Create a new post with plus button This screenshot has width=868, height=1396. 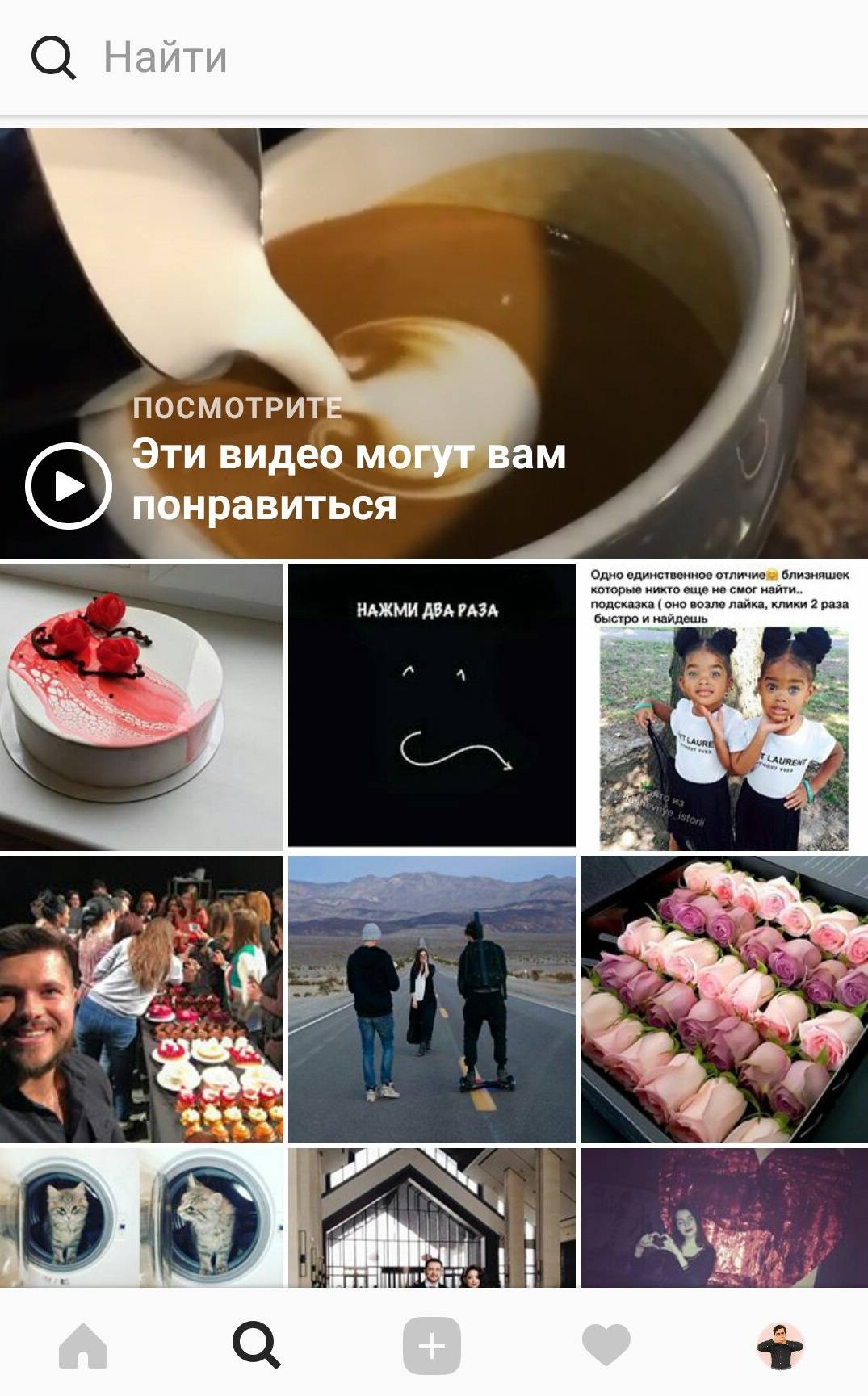pos(432,1346)
